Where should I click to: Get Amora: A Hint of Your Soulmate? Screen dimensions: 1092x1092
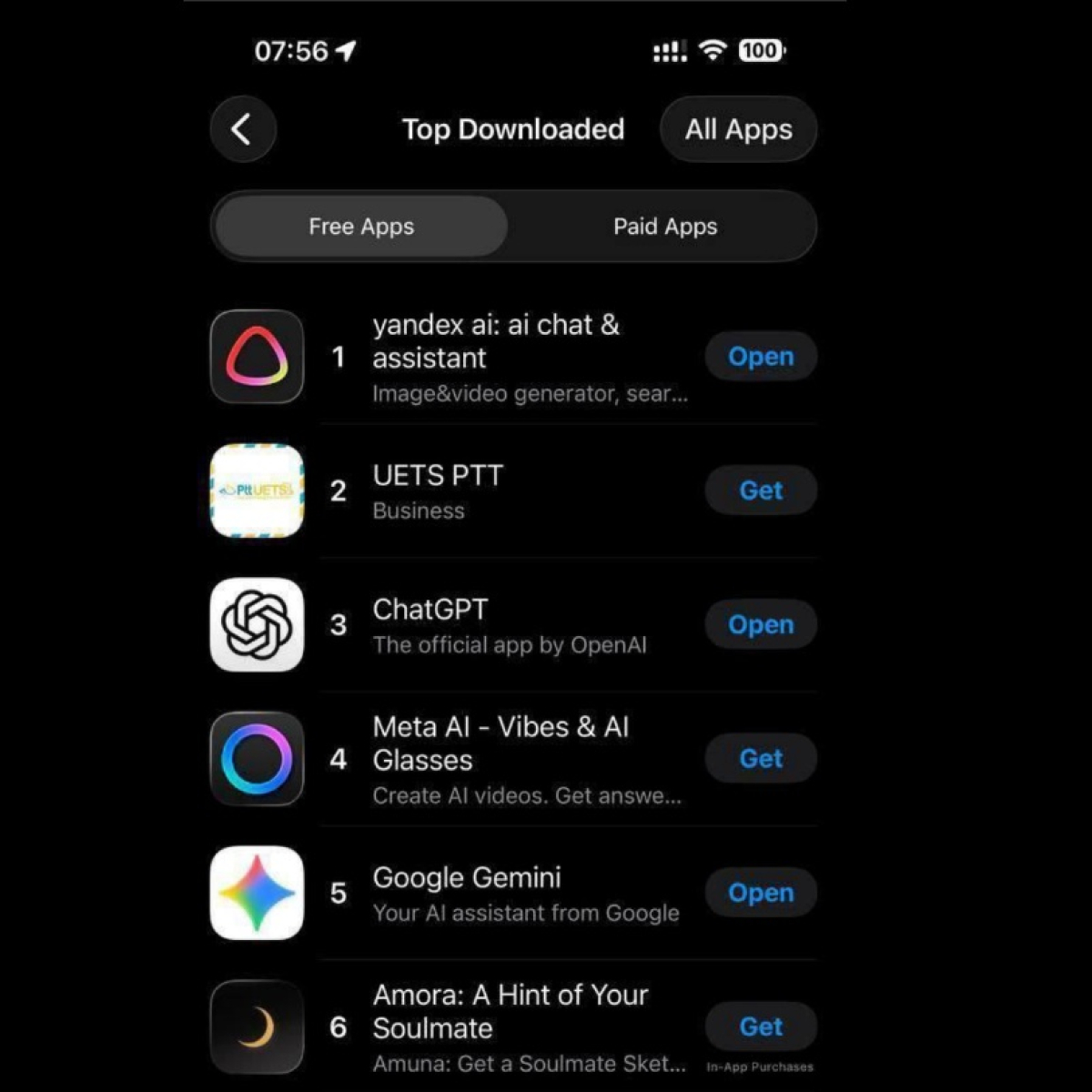click(761, 1026)
